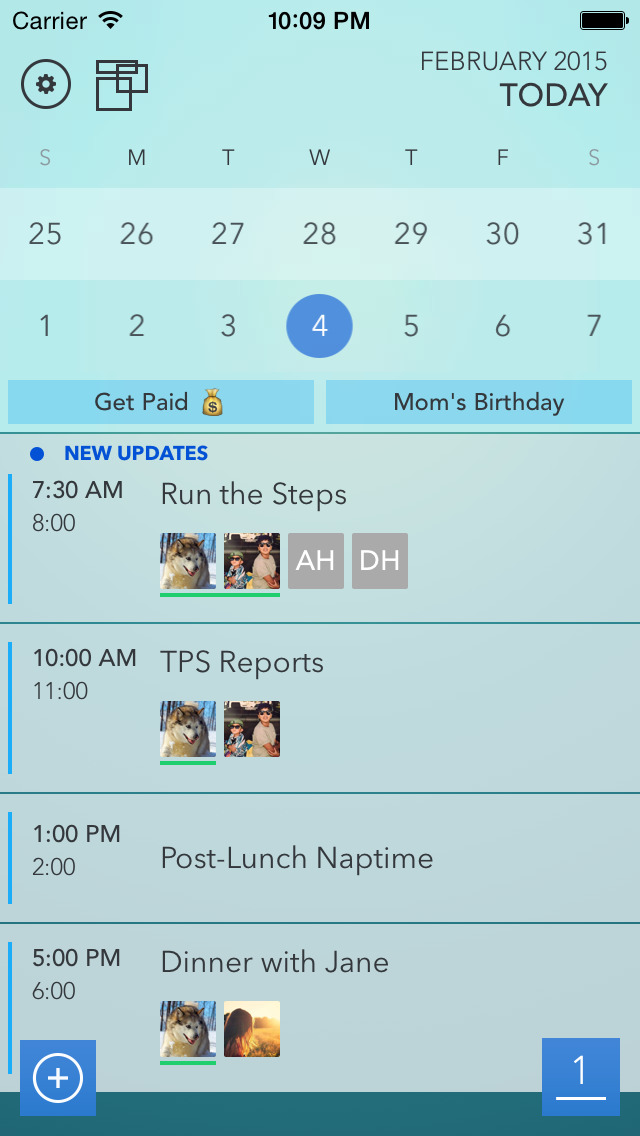The width and height of the screenshot is (640, 1136).
Task: Tap the AH attendee in Run the Steps
Action: click(x=315, y=561)
